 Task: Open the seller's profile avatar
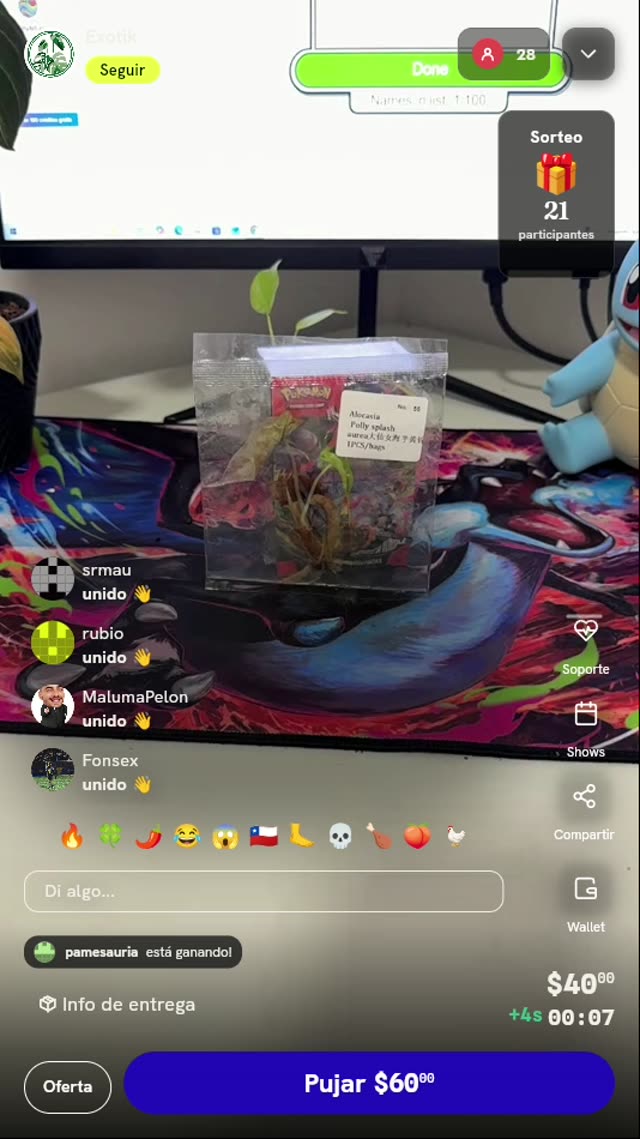click(50, 54)
